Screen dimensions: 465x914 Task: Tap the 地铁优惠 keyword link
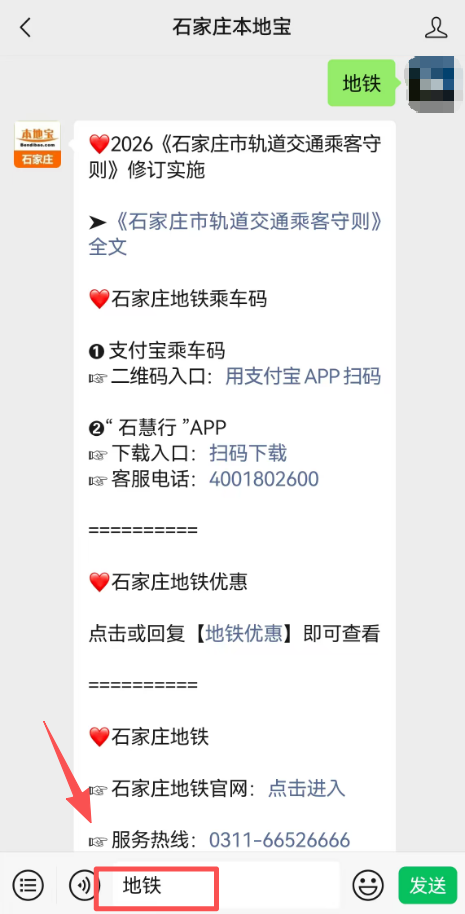tap(245, 634)
